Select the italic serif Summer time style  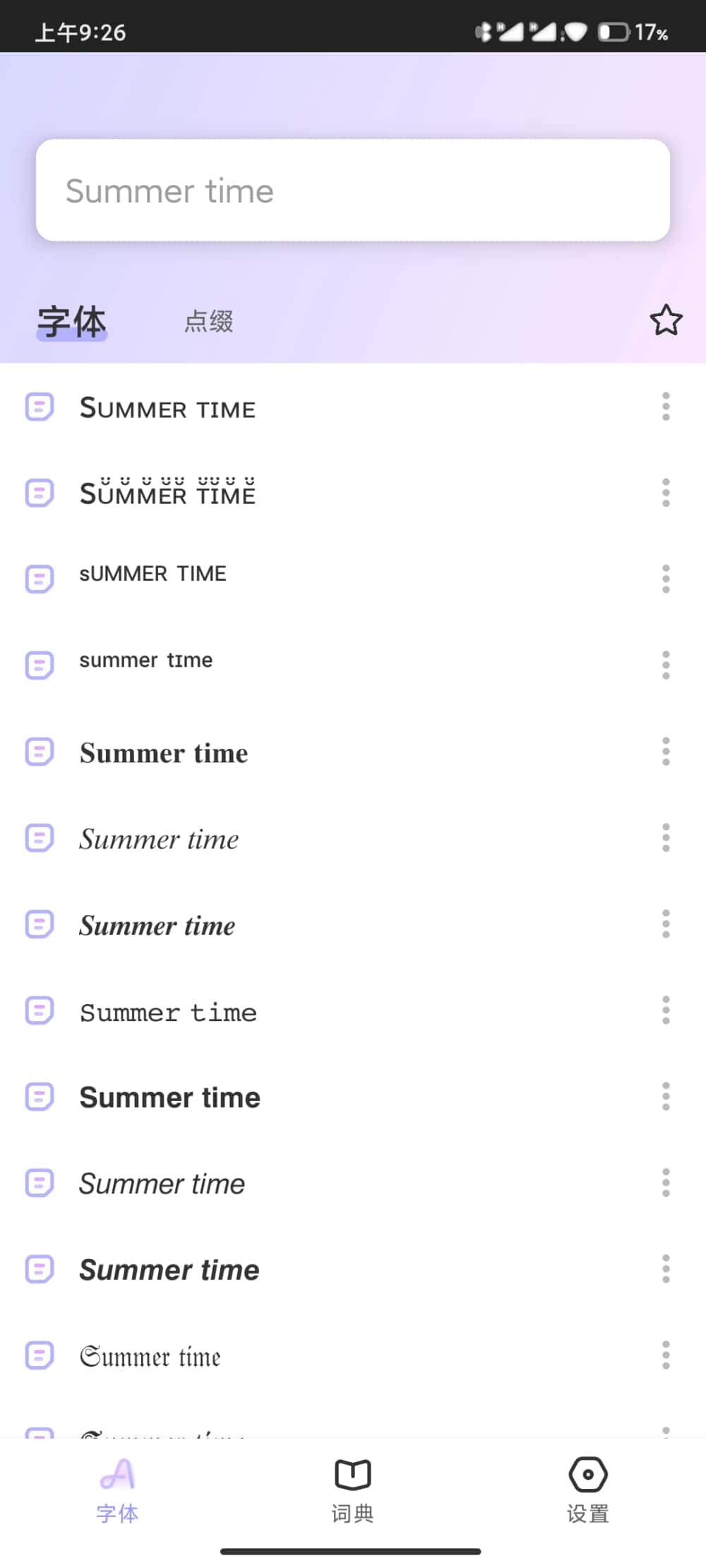(x=159, y=839)
